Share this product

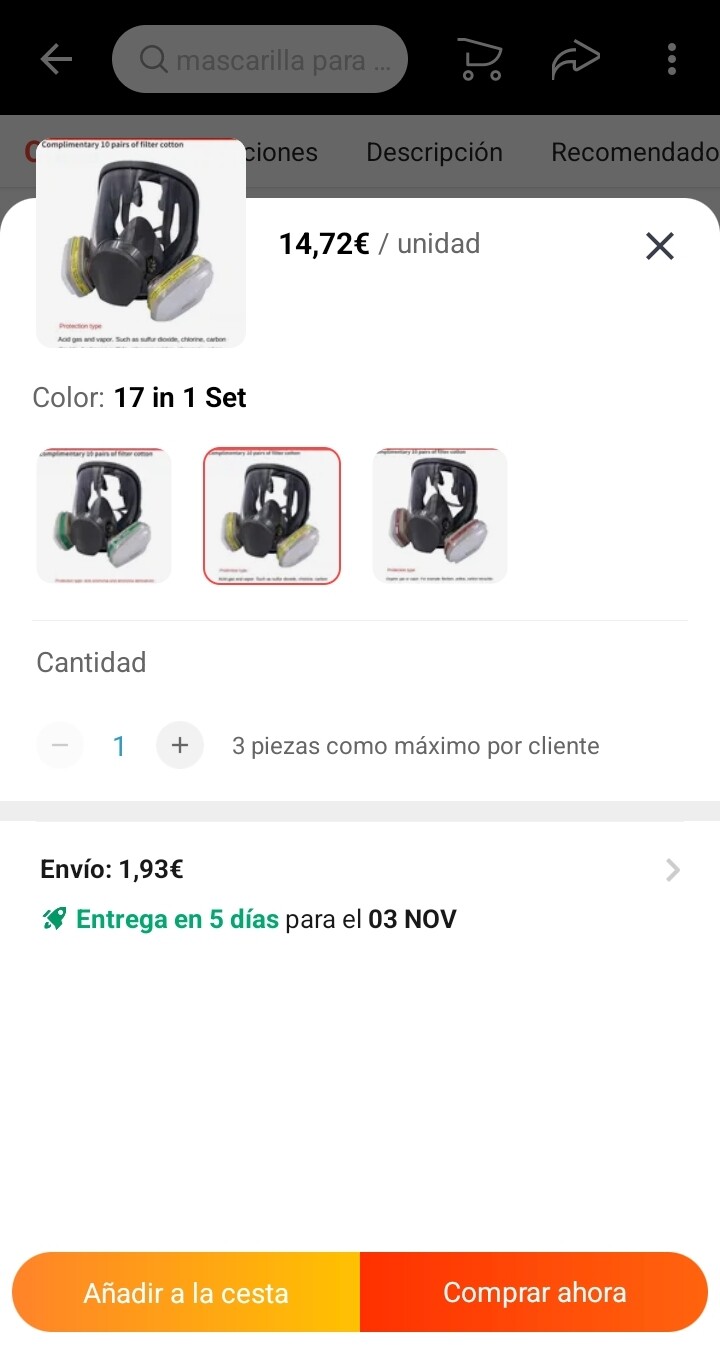coord(575,60)
